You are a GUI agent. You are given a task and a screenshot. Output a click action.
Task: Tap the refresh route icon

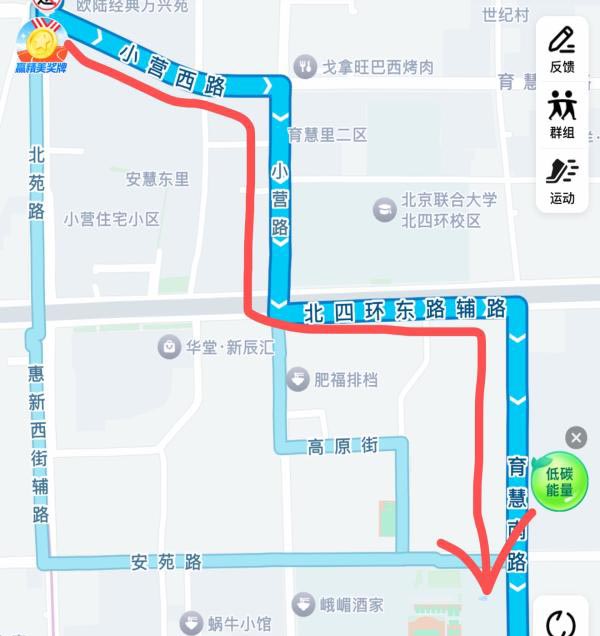coord(563,623)
